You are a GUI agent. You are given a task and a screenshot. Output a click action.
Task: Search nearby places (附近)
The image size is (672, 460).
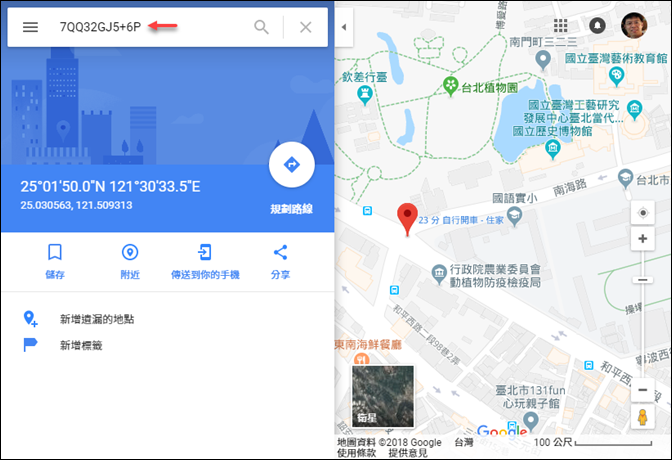tap(129, 261)
